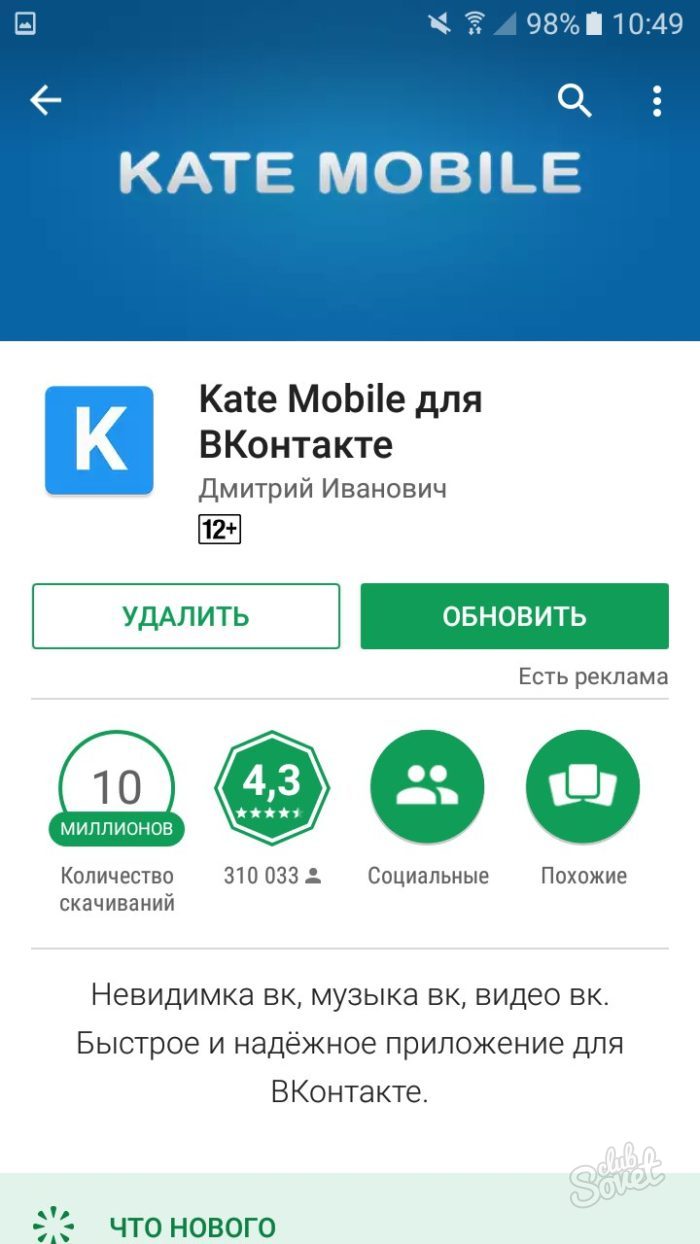Screen dimensions: 700x1244
Task: Open developer Дмитрий Иванович page
Action: pos(322,488)
